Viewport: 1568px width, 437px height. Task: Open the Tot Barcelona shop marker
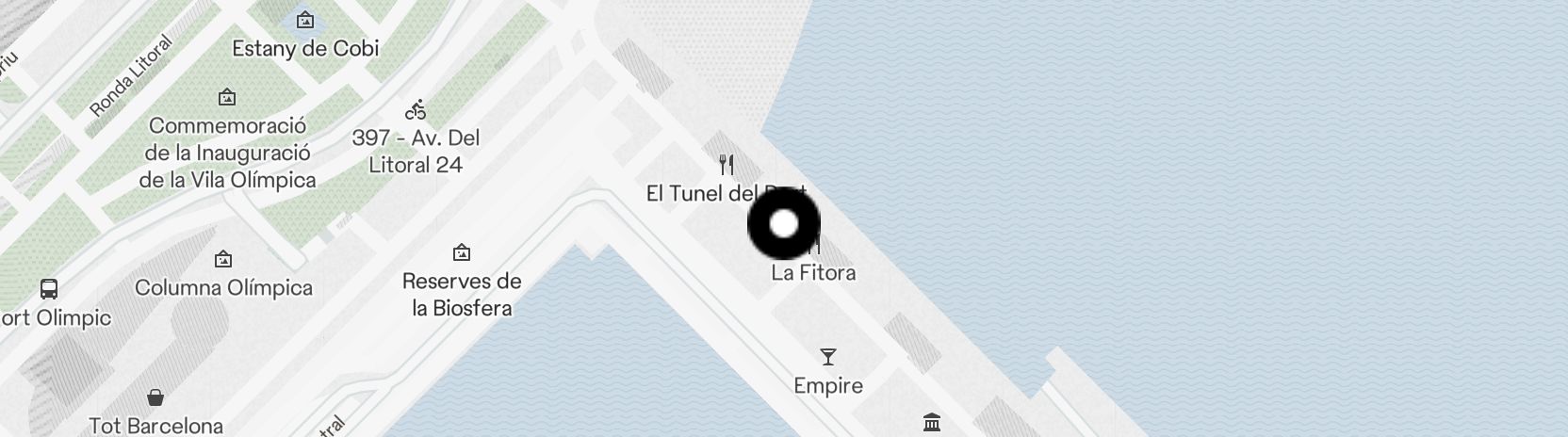click(x=155, y=397)
